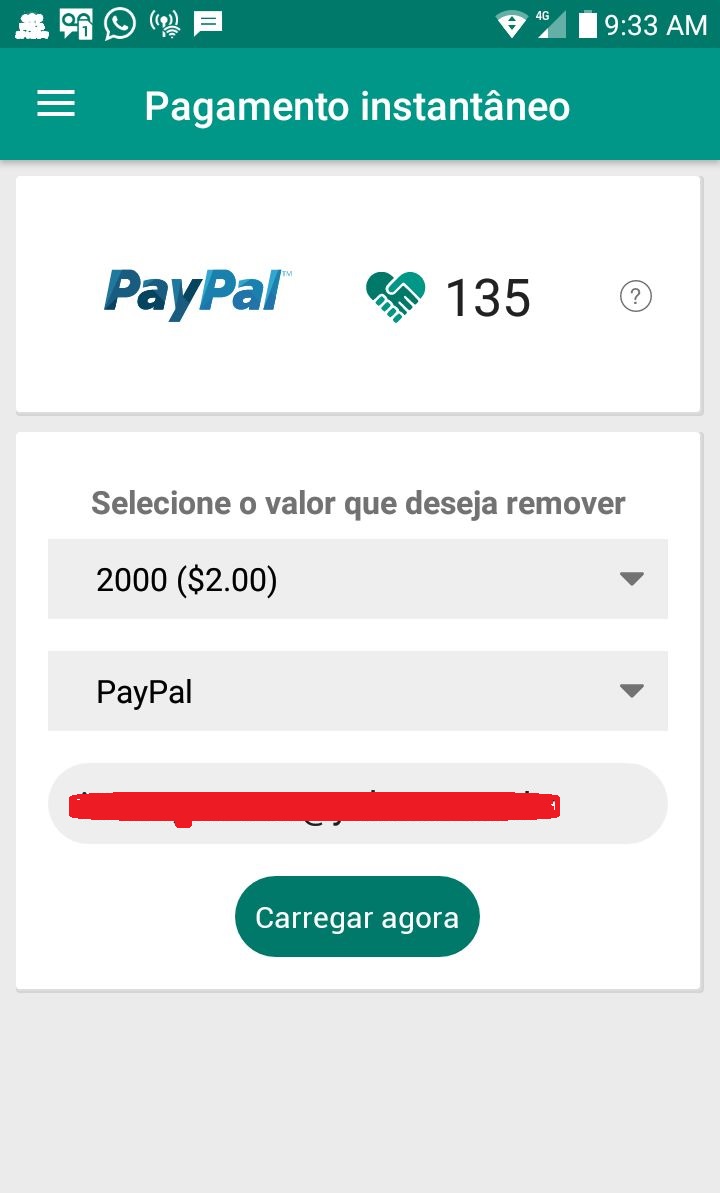Open the PayPal payment method dropdown
Image resolution: width=720 pixels, height=1193 pixels.
click(358, 691)
